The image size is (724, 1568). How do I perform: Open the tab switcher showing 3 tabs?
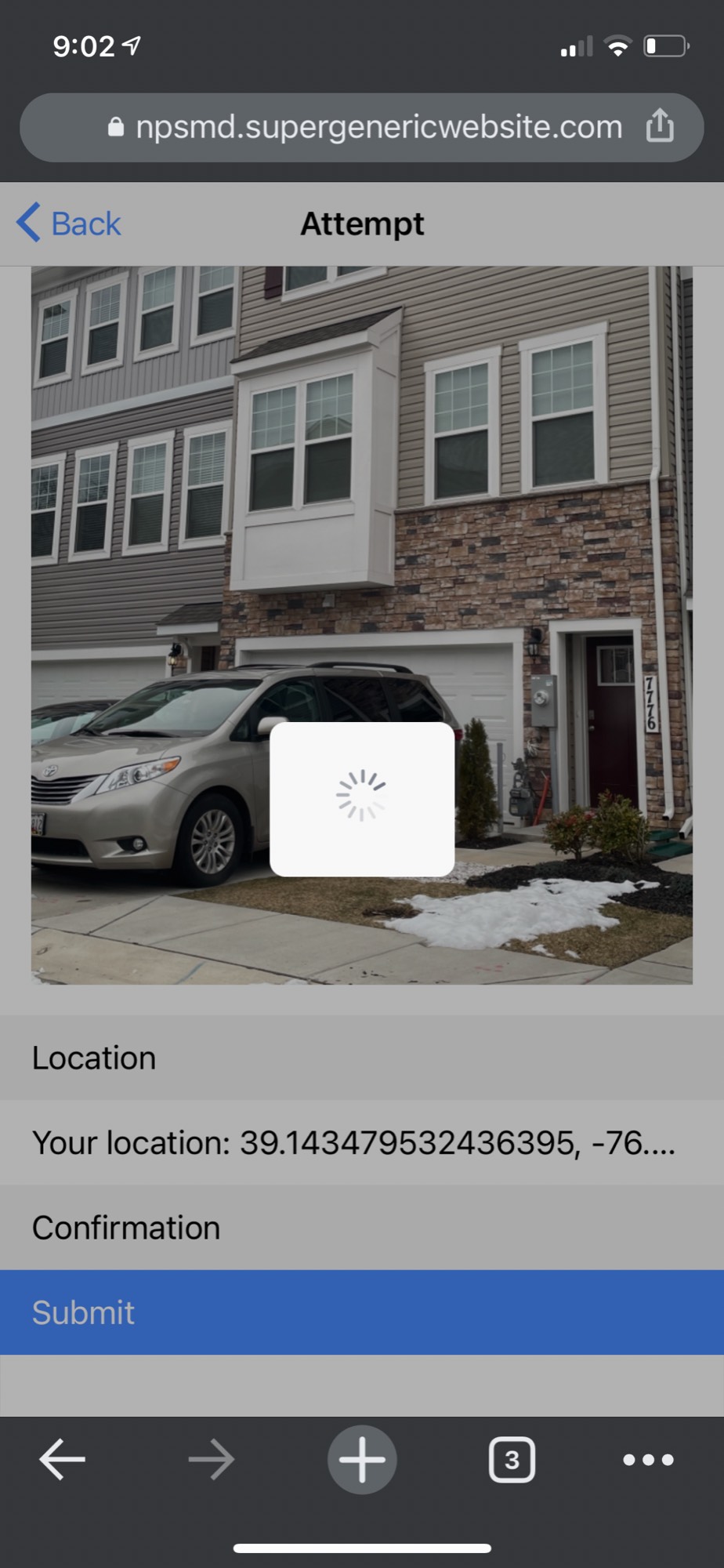[x=512, y=1460]
